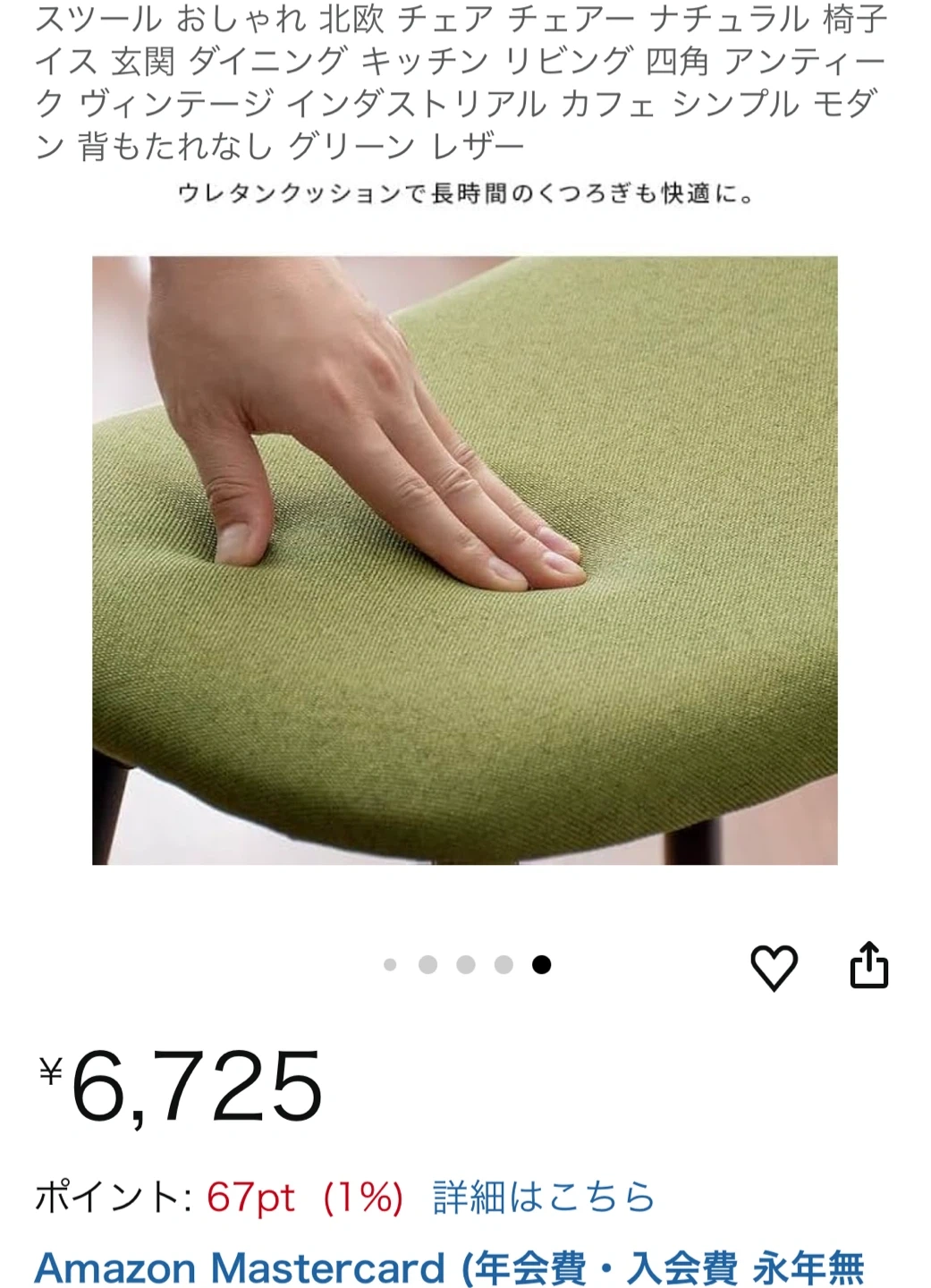Share this product listing
Image resolution: width=931 pixels, height=1288 pixels.
[868, 966]
